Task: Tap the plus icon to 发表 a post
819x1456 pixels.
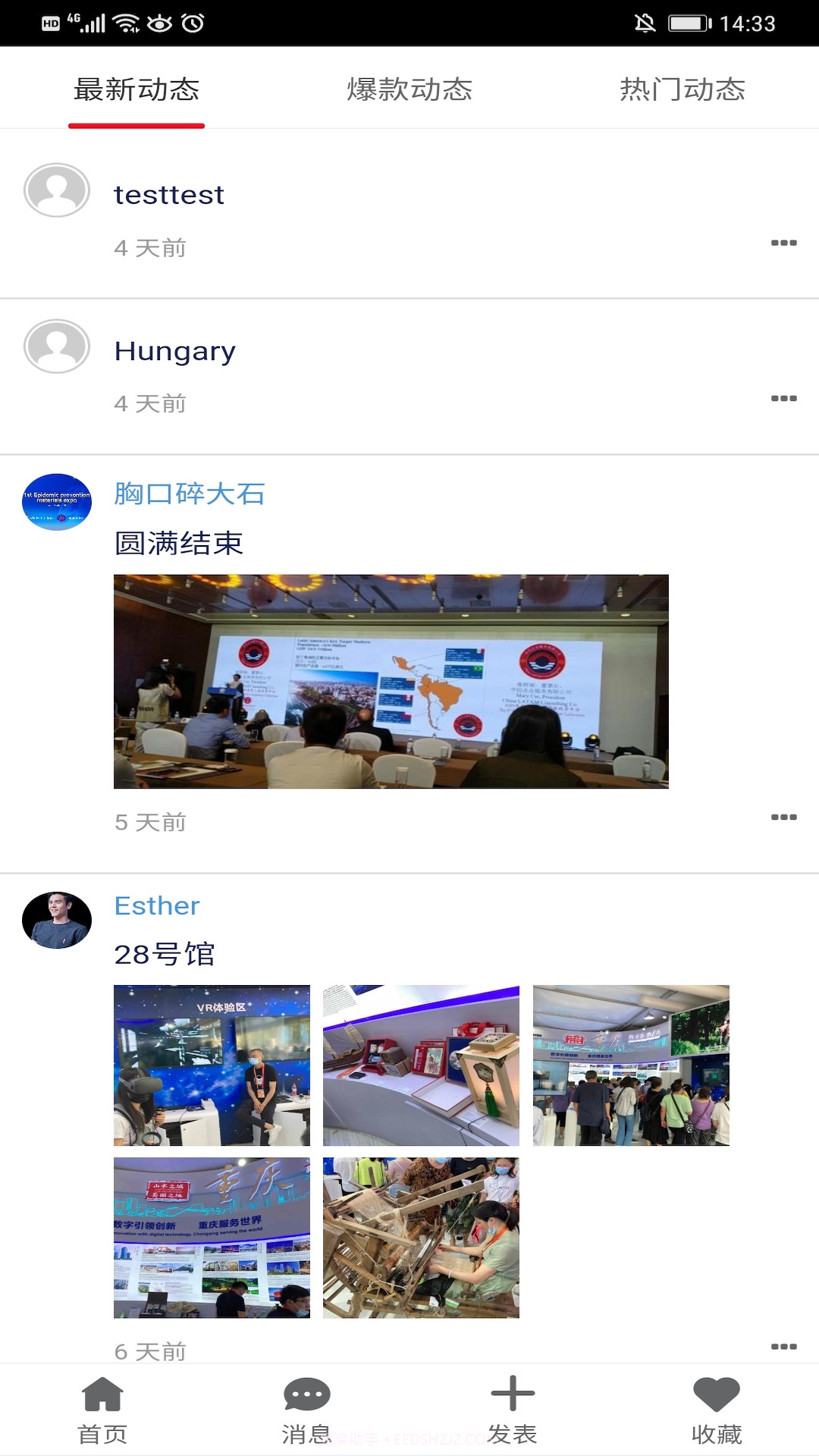Action: [x=512, y=1395]
